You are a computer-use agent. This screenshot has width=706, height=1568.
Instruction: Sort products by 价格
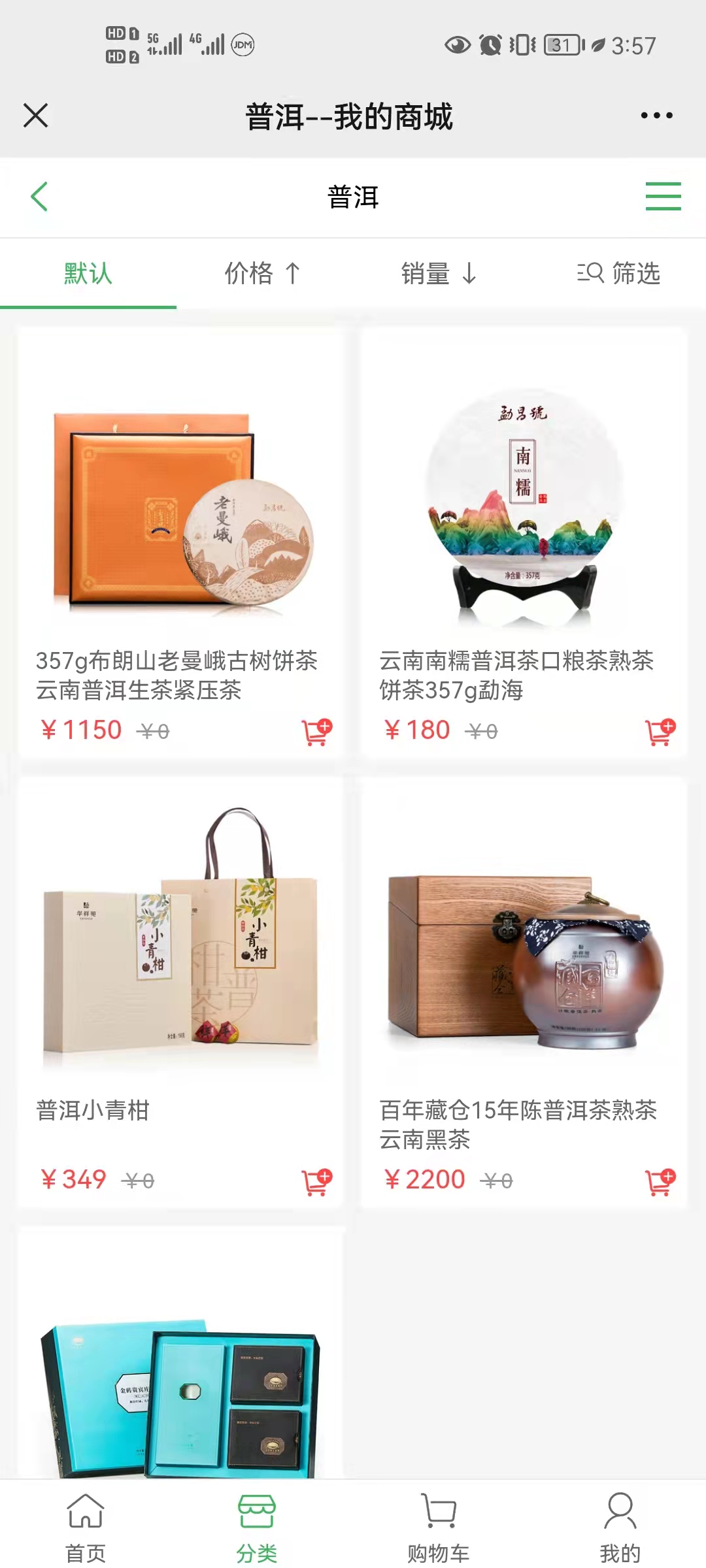(263, 273)
